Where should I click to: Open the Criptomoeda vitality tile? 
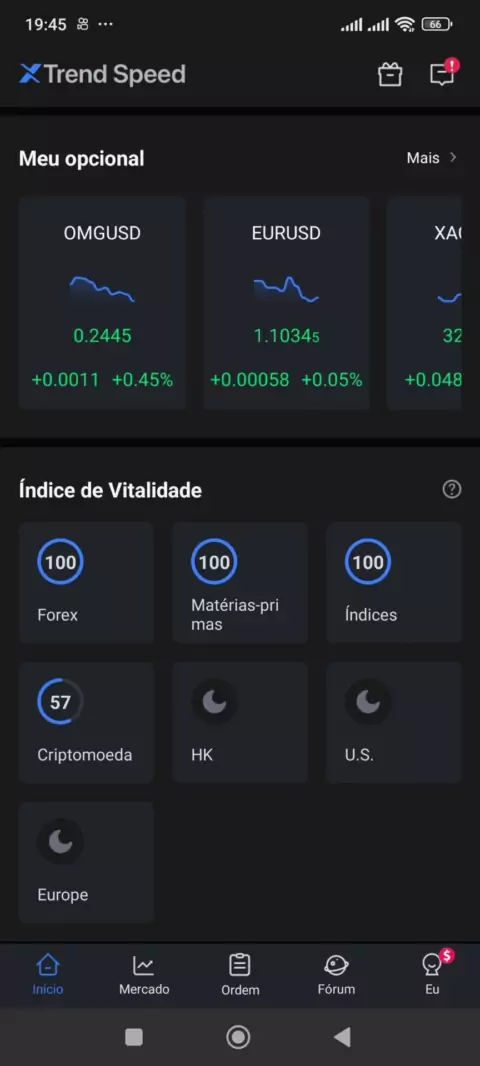pos(86,723)
